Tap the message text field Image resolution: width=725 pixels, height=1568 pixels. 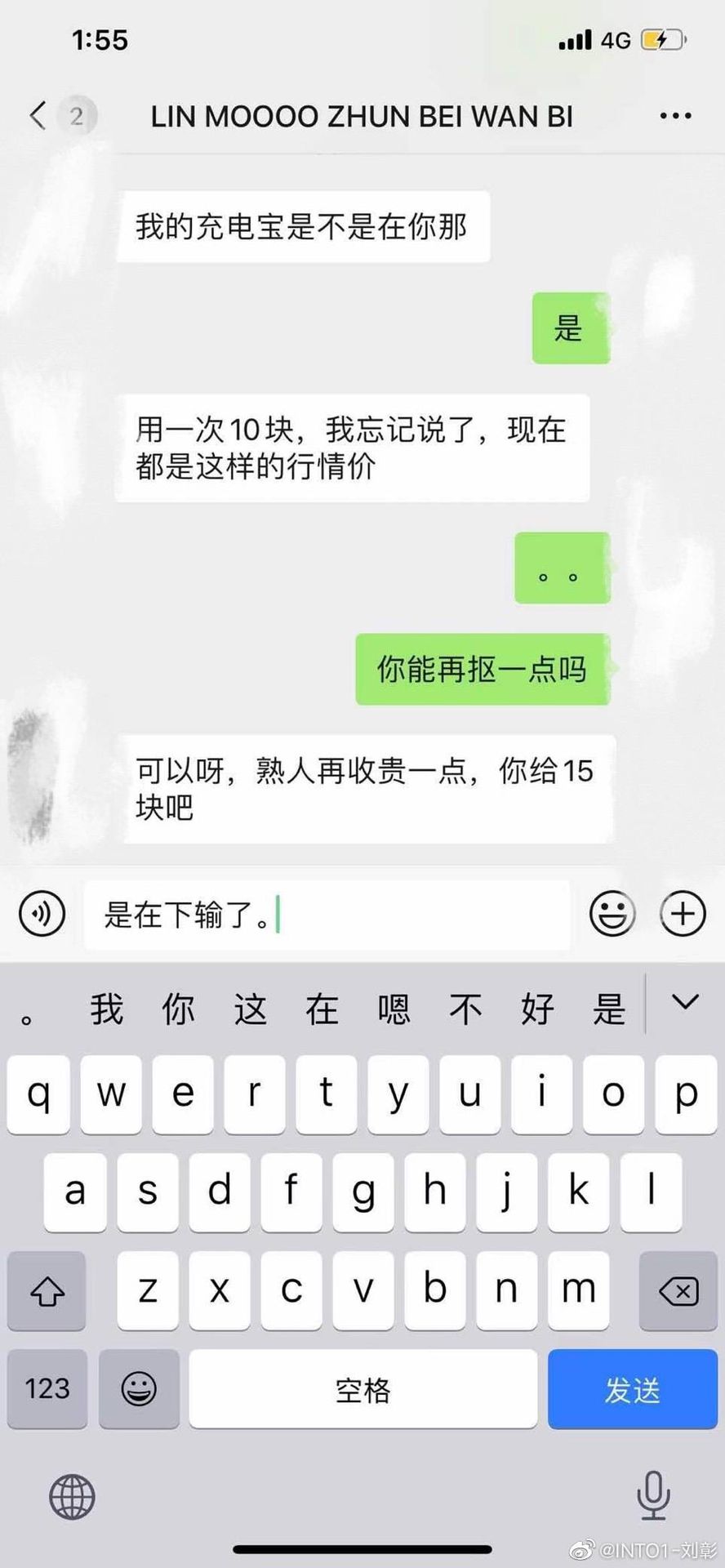[327, 915]
